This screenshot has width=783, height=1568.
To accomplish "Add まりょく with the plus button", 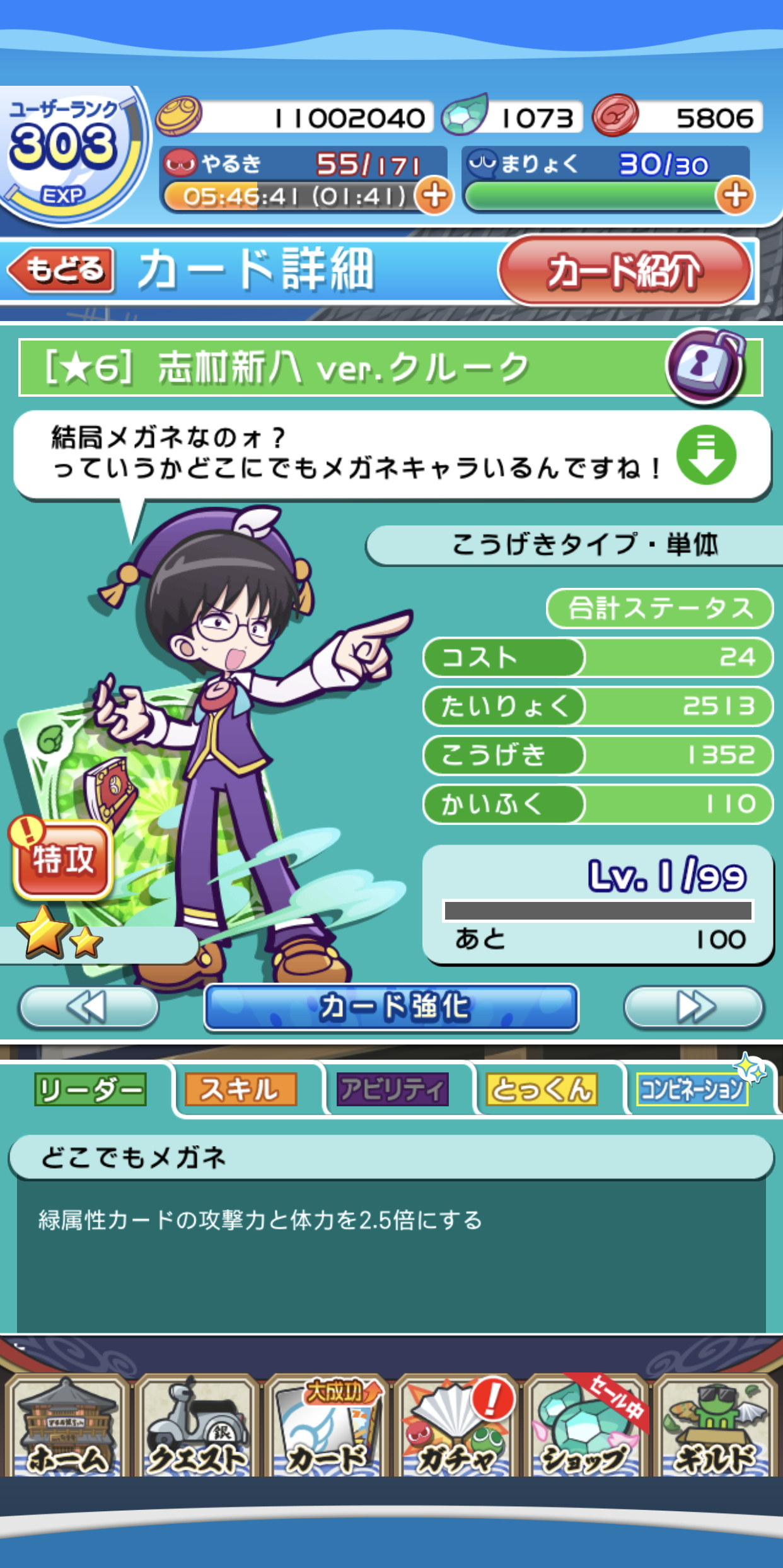I will pyautogui.click(x=735, y=196).
